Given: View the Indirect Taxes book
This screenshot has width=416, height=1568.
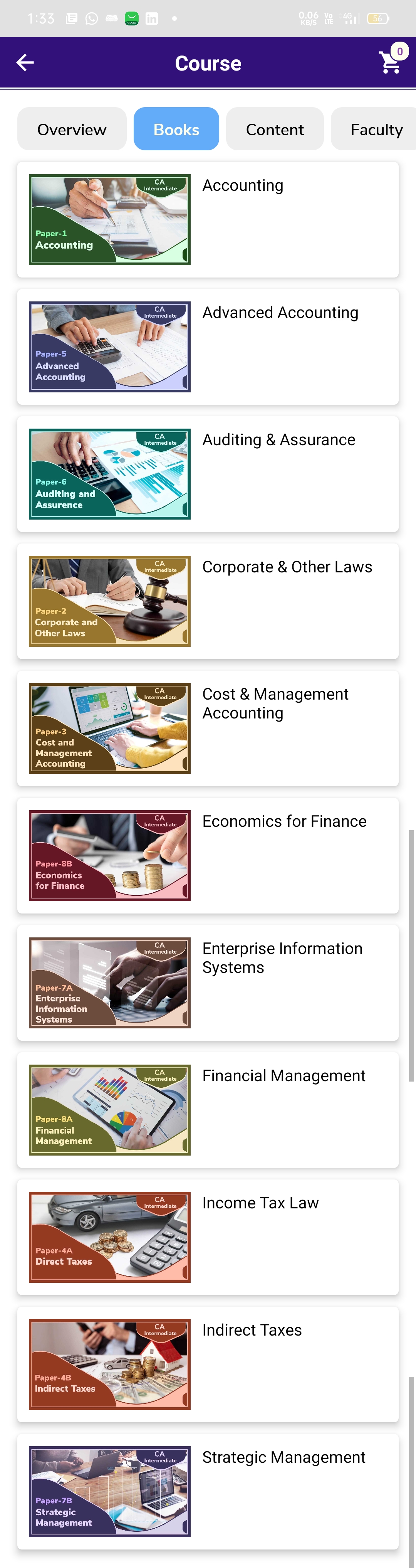Looking at the screenshot, I should (x=207, y=1365).
